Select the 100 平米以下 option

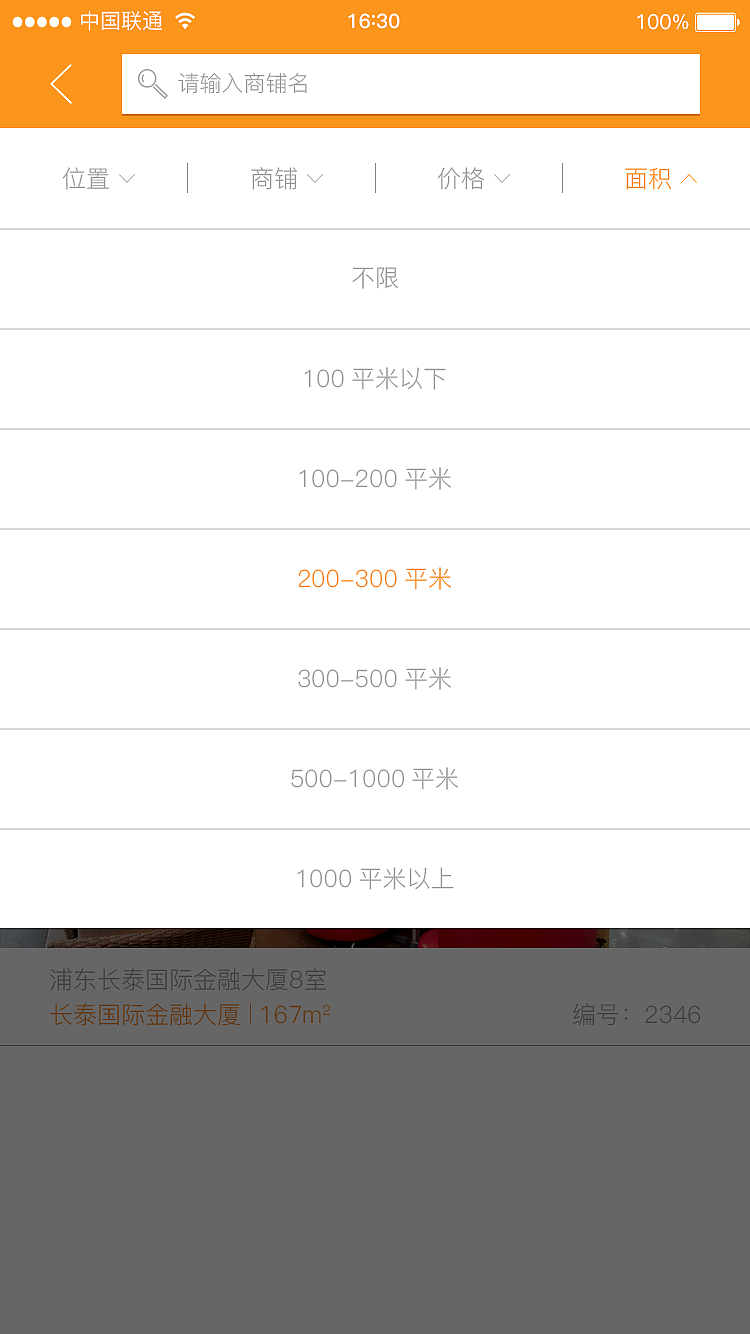pyautogui.click(x=375, y=378)
